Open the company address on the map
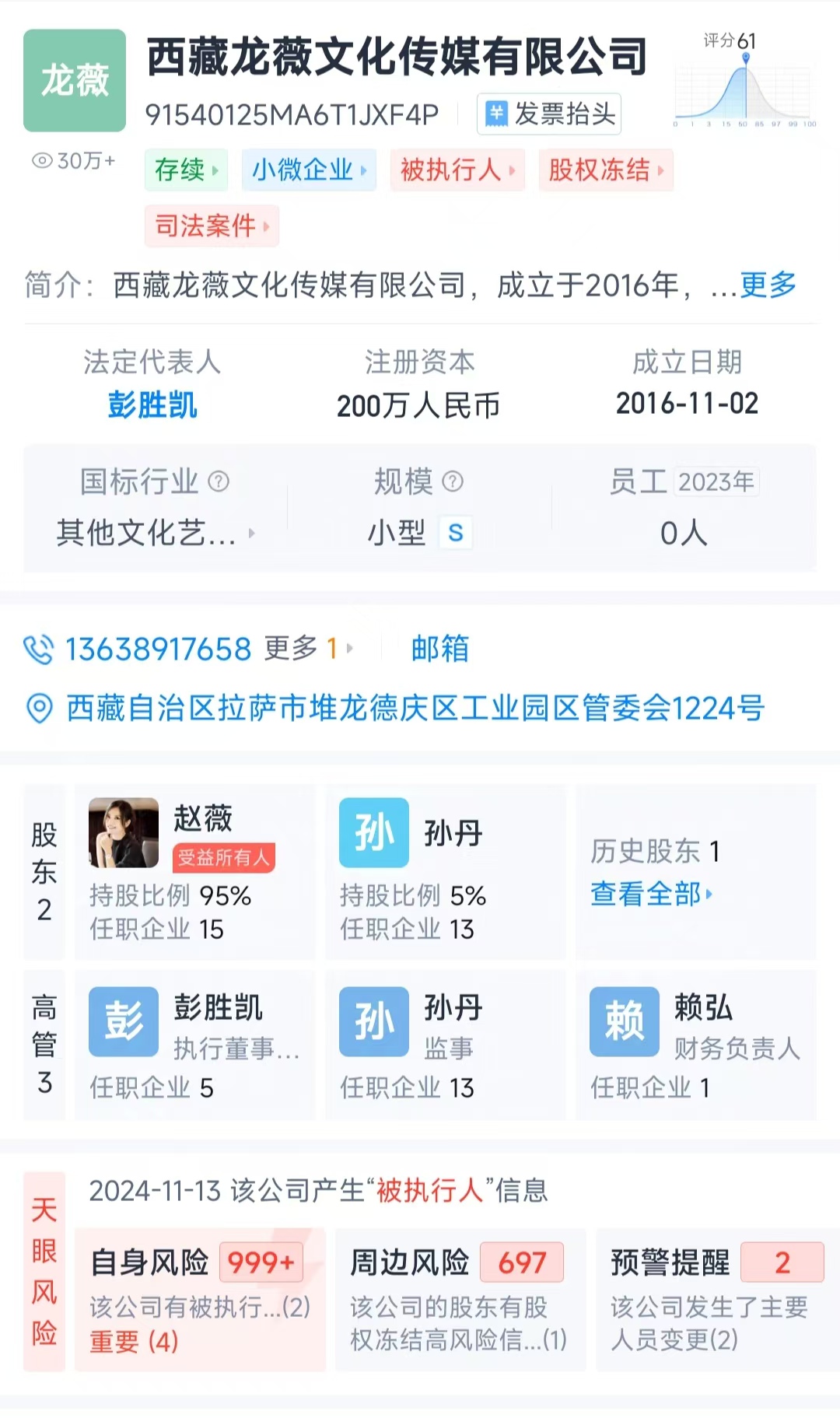Image resolution: width=840 pixels, height=1418 pixels. pos(415,708)
